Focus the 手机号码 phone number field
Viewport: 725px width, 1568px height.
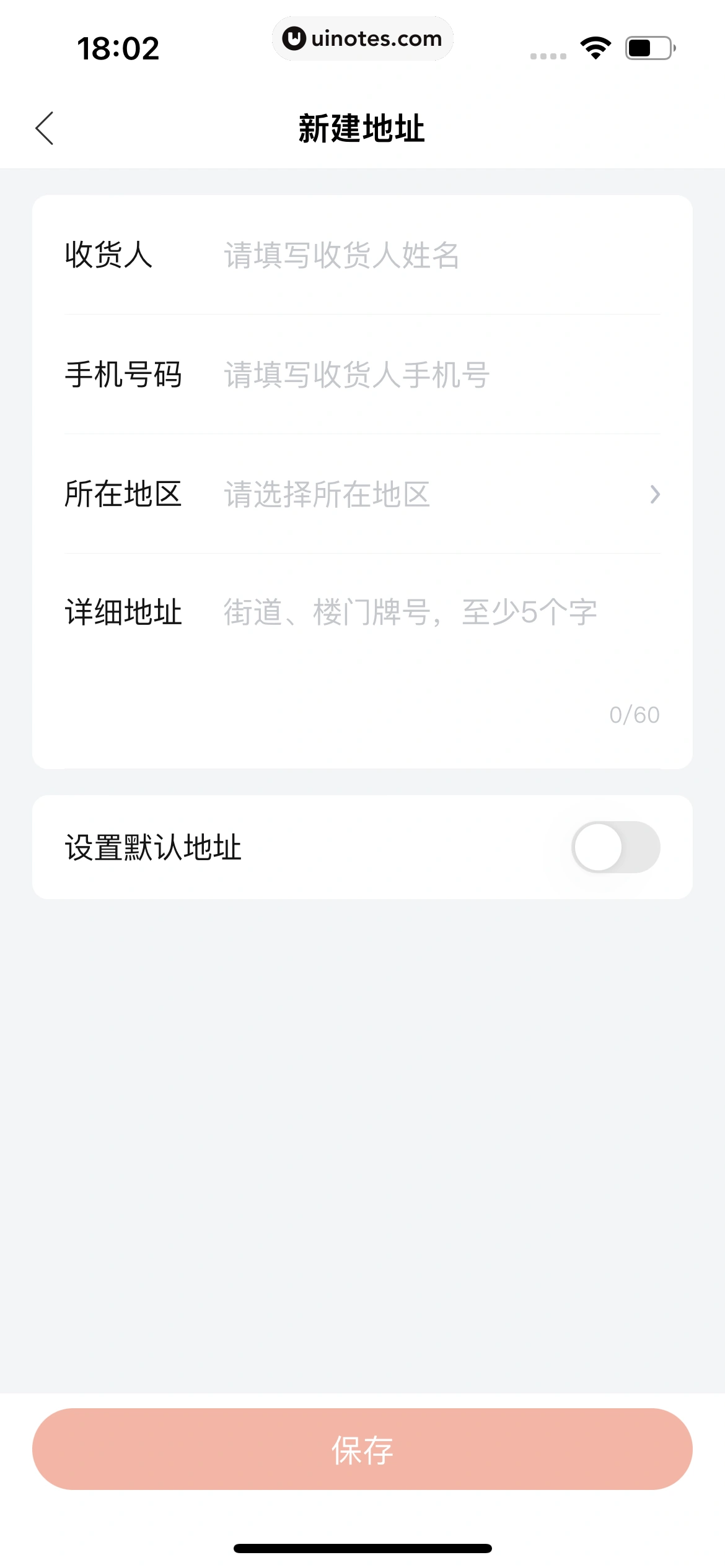pos(434,375)
